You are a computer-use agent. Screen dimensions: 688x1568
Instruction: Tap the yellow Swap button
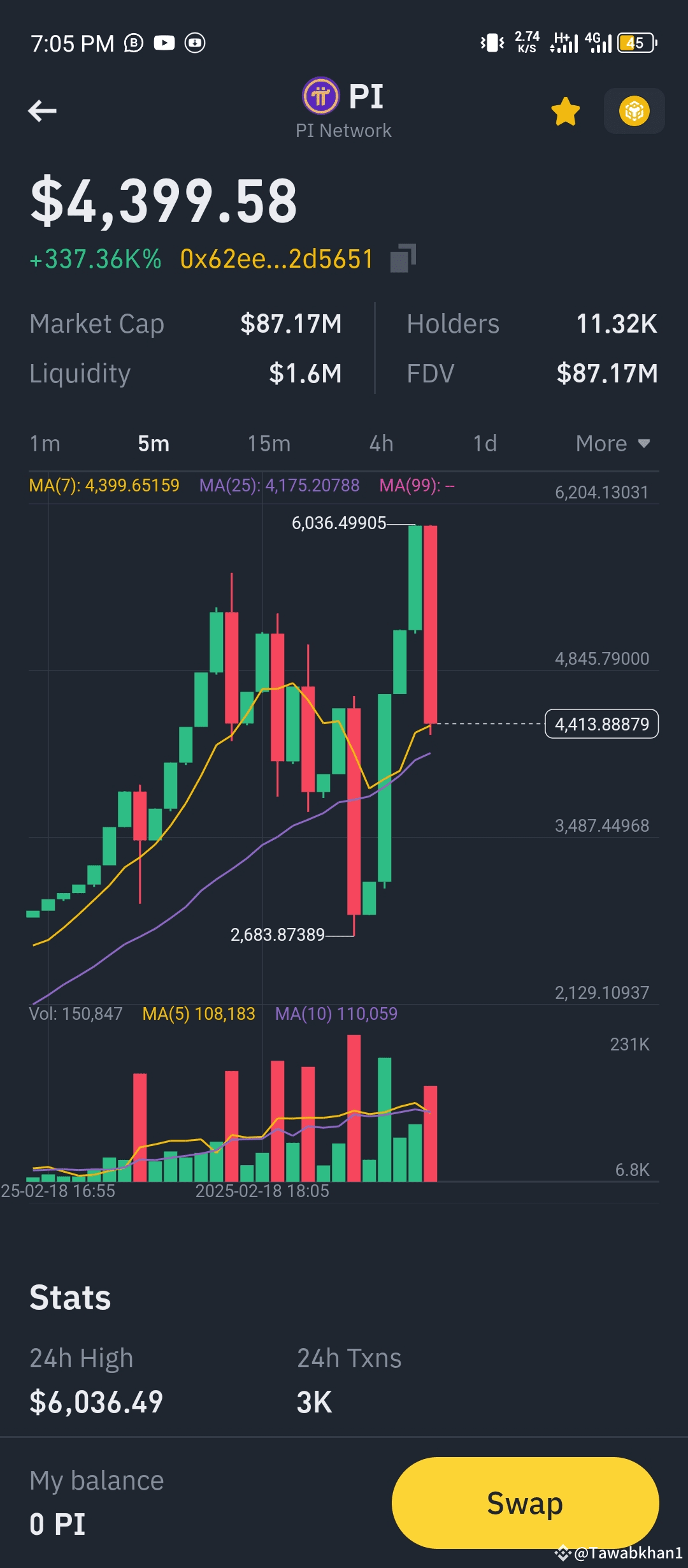525,1503
